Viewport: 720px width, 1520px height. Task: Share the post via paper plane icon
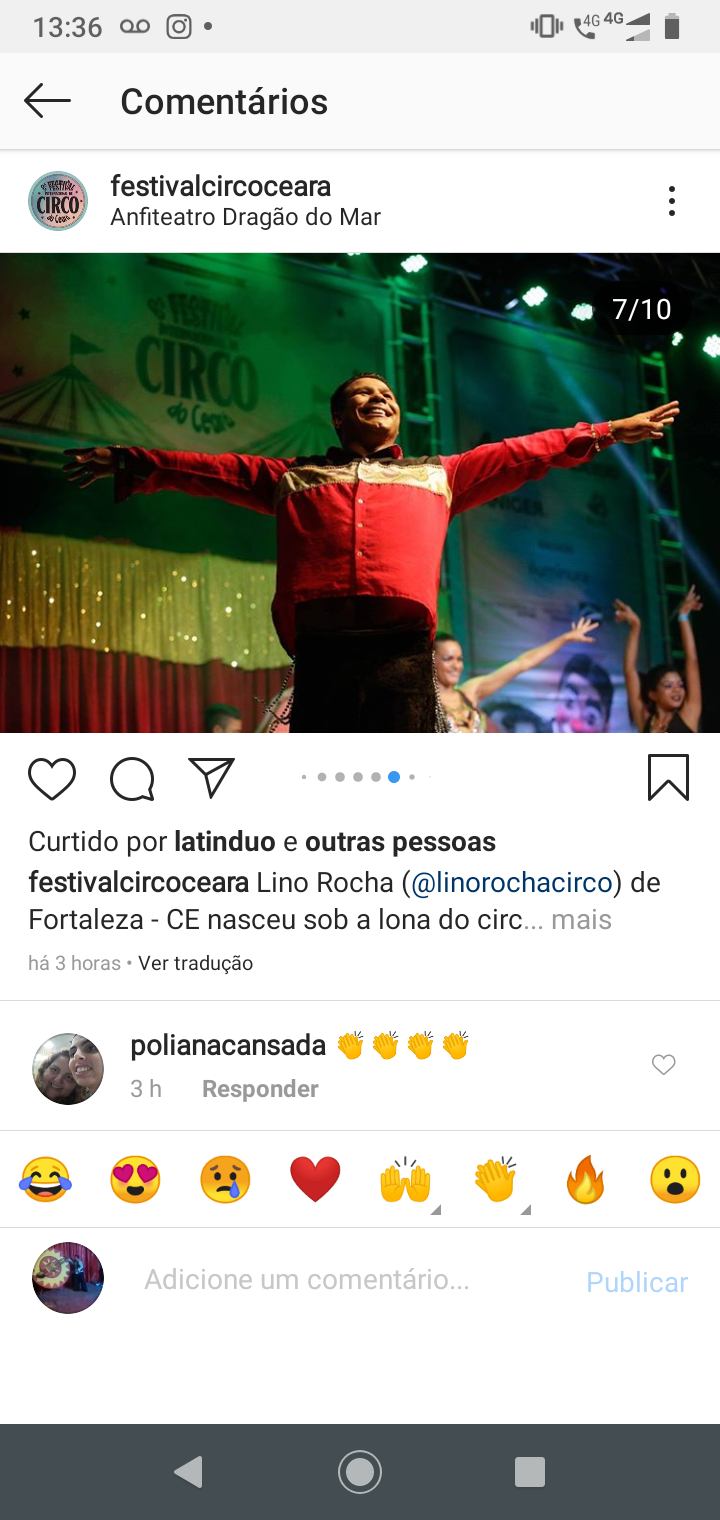coord(211,778)
